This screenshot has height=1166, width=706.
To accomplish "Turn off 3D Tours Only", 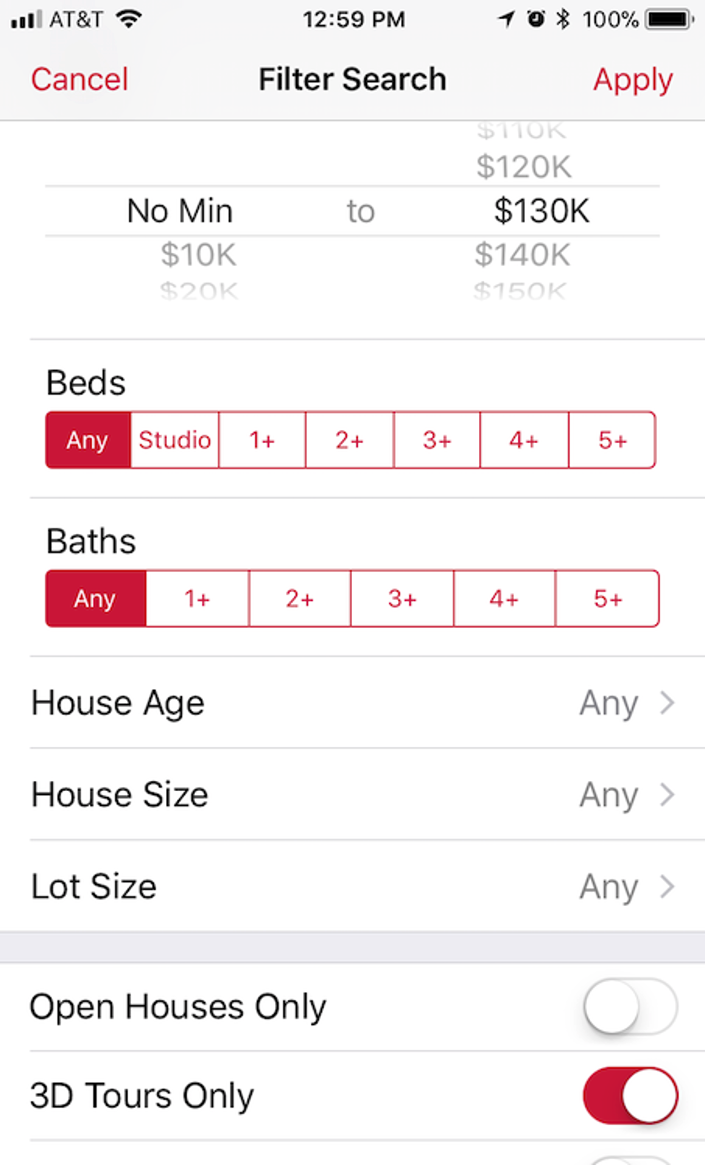I will click(630, 1096).
